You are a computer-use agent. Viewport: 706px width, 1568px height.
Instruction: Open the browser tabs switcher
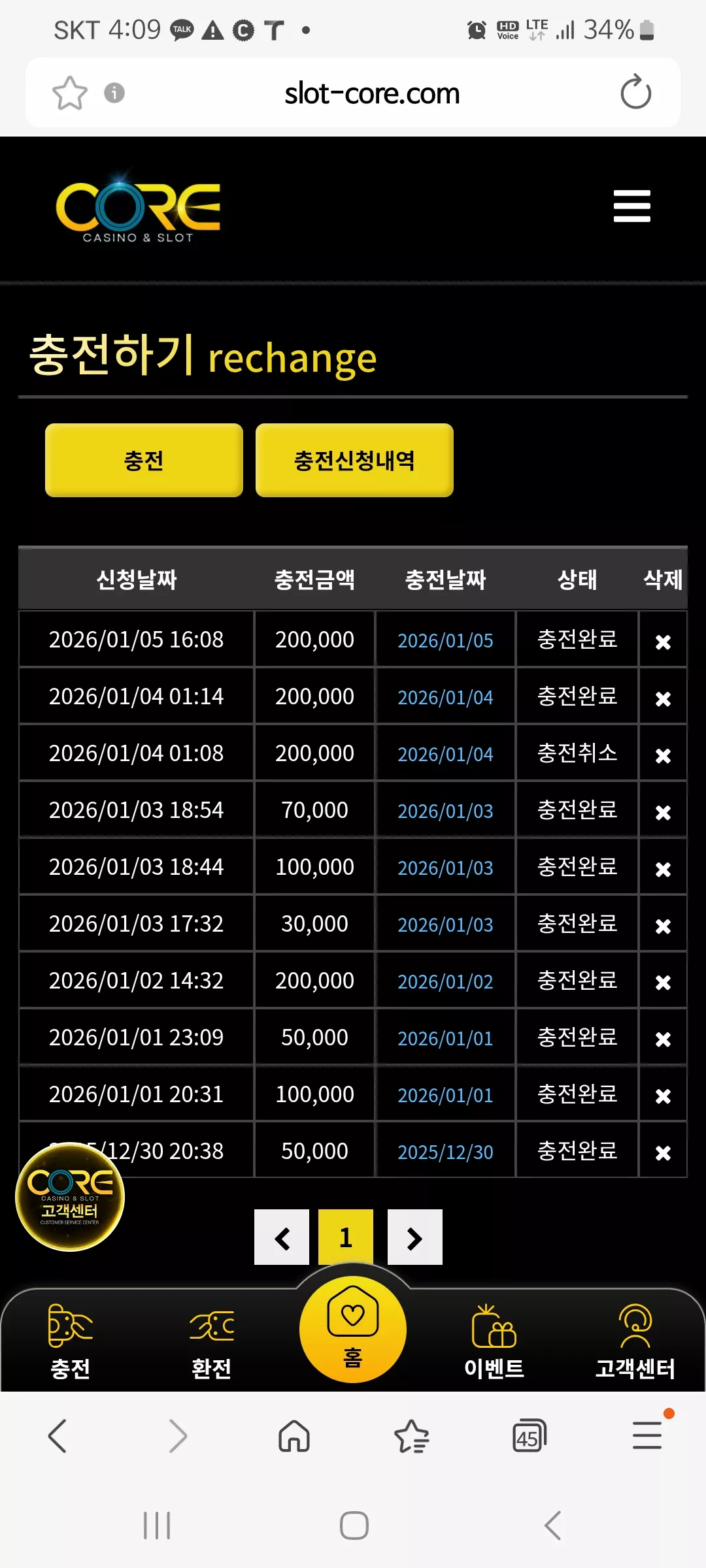529,1436
